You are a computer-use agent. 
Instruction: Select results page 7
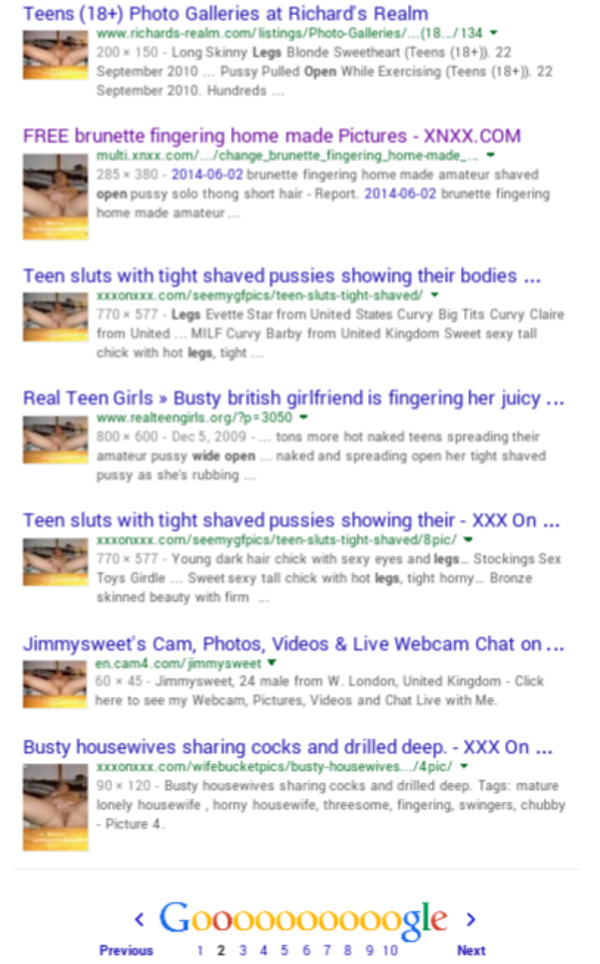[x=327, y=951]
